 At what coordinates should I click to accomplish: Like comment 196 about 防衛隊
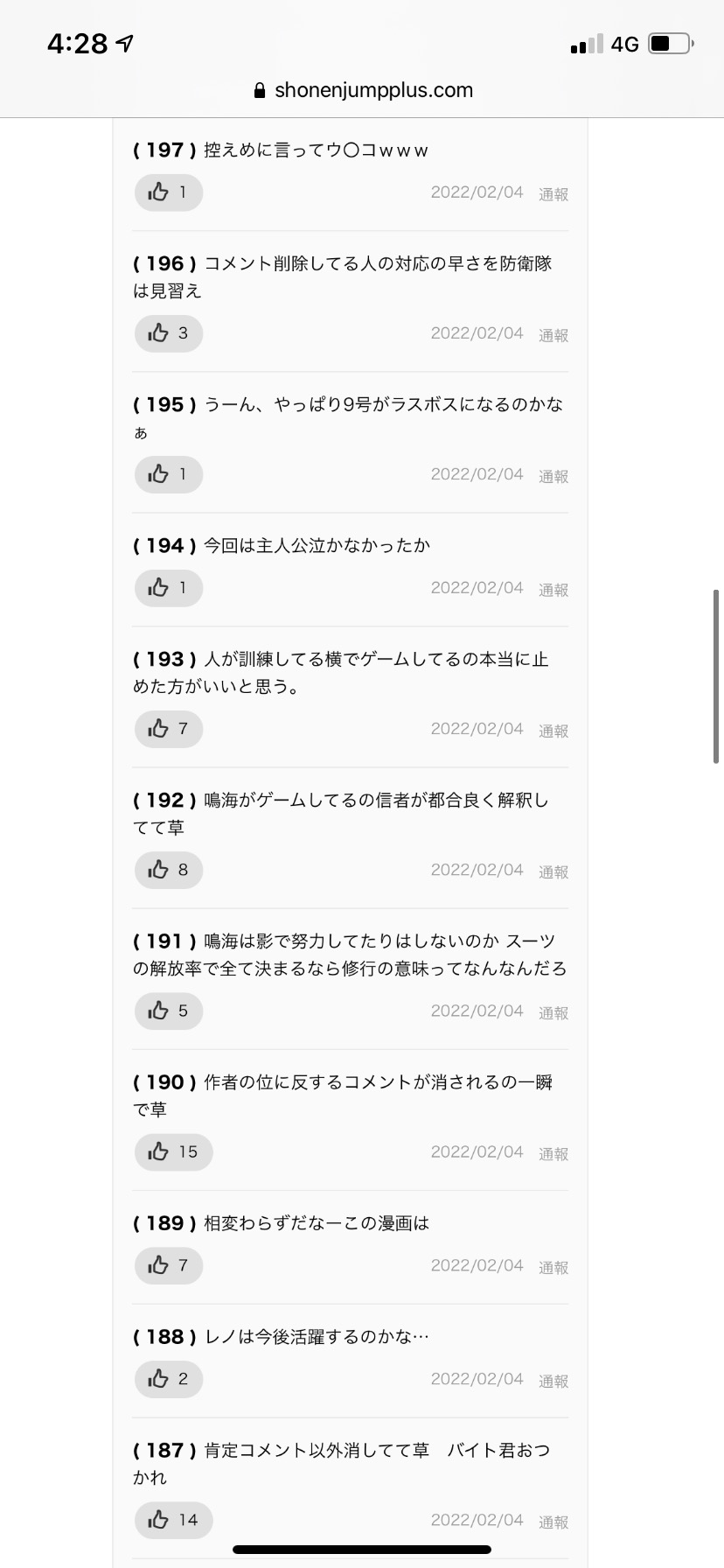click(168, 333)
